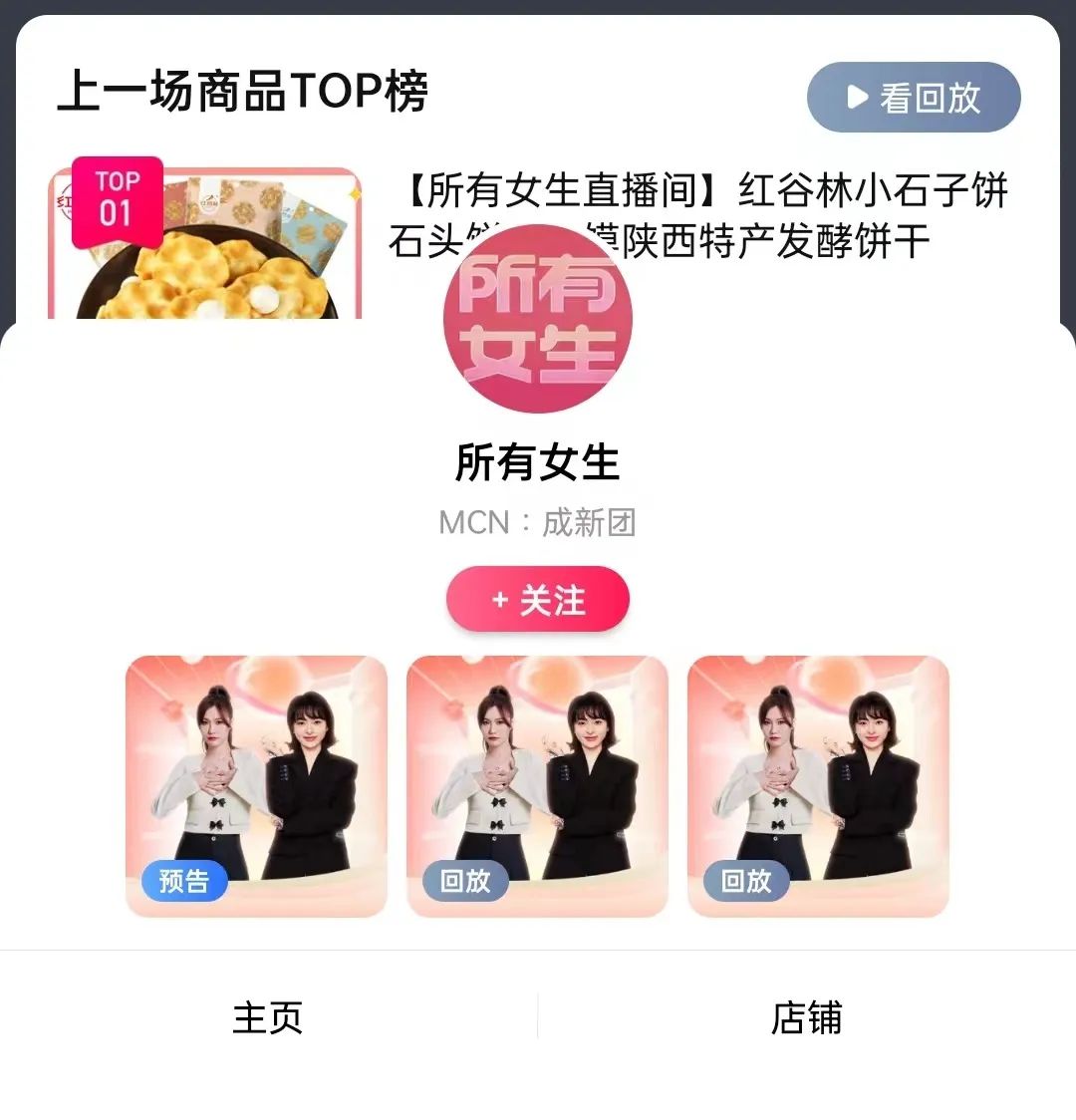
Task: Follow 所有女生 with the 关注 button
Action: [538, 600]
